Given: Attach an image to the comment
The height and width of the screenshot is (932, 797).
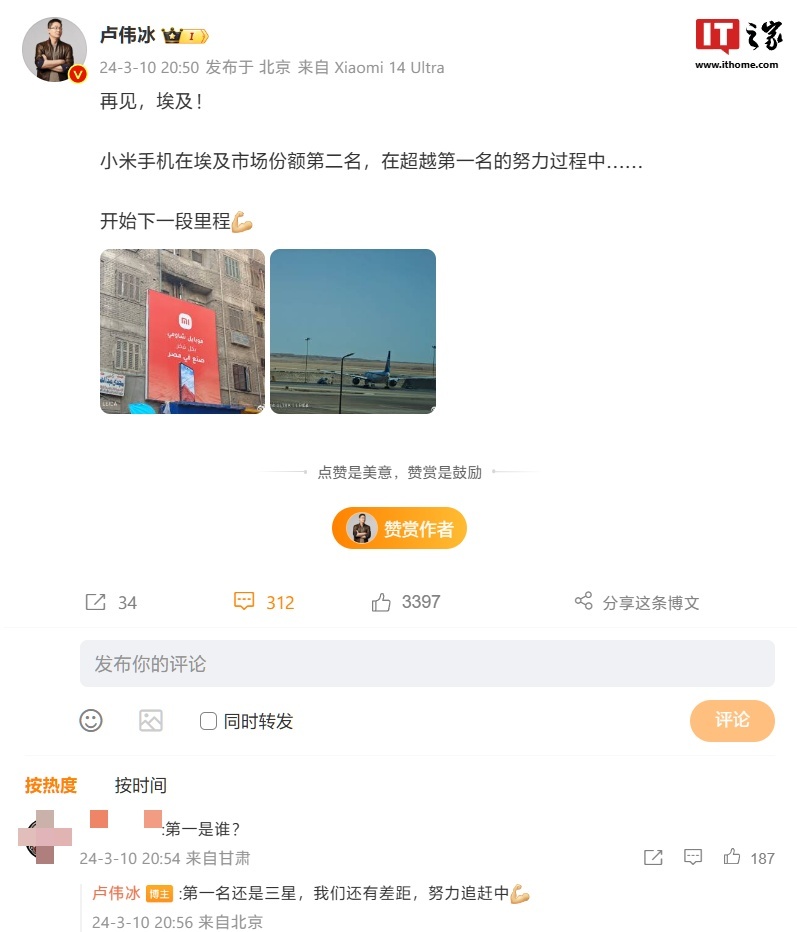Looking at the screenshot, I should click(x=150, y=720).
